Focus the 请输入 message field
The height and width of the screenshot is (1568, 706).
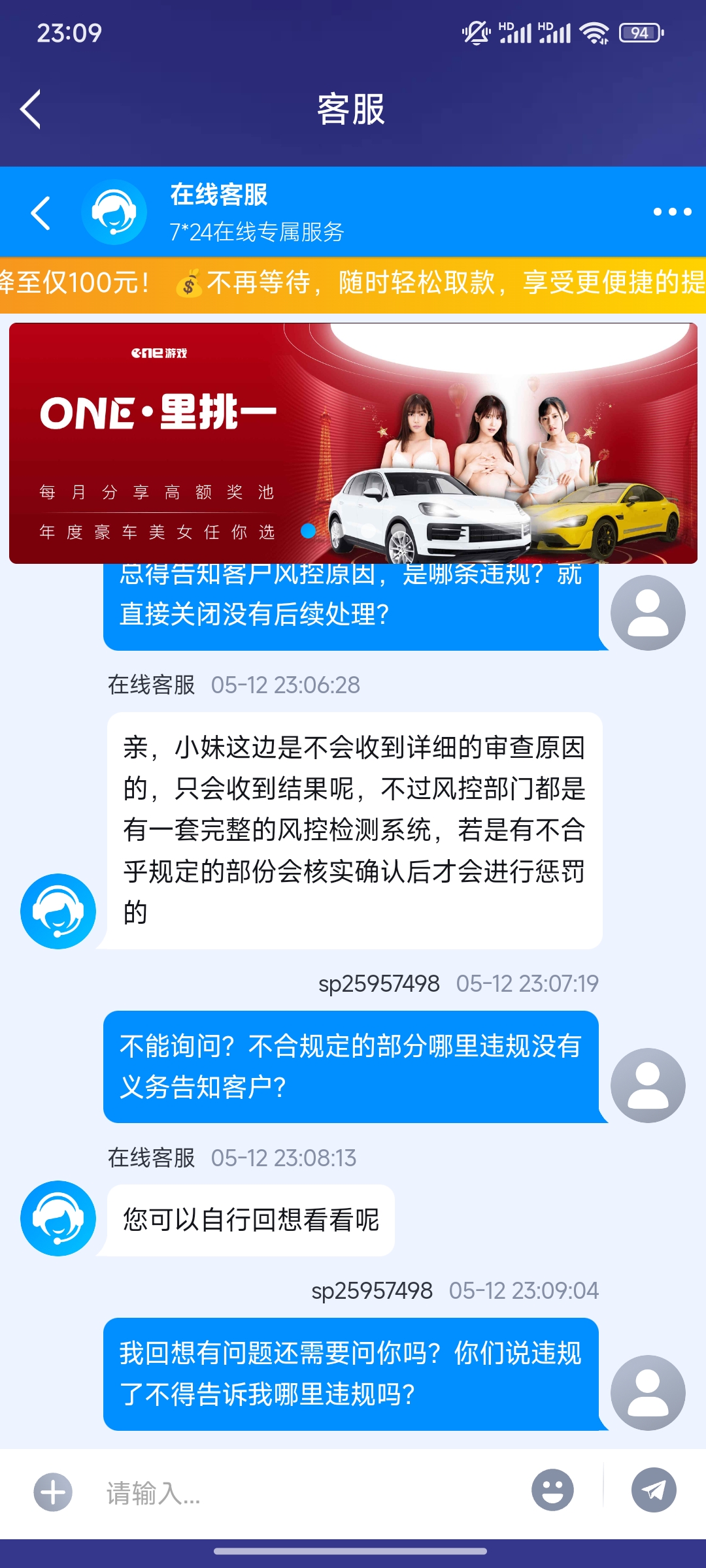coord(307,1492)
